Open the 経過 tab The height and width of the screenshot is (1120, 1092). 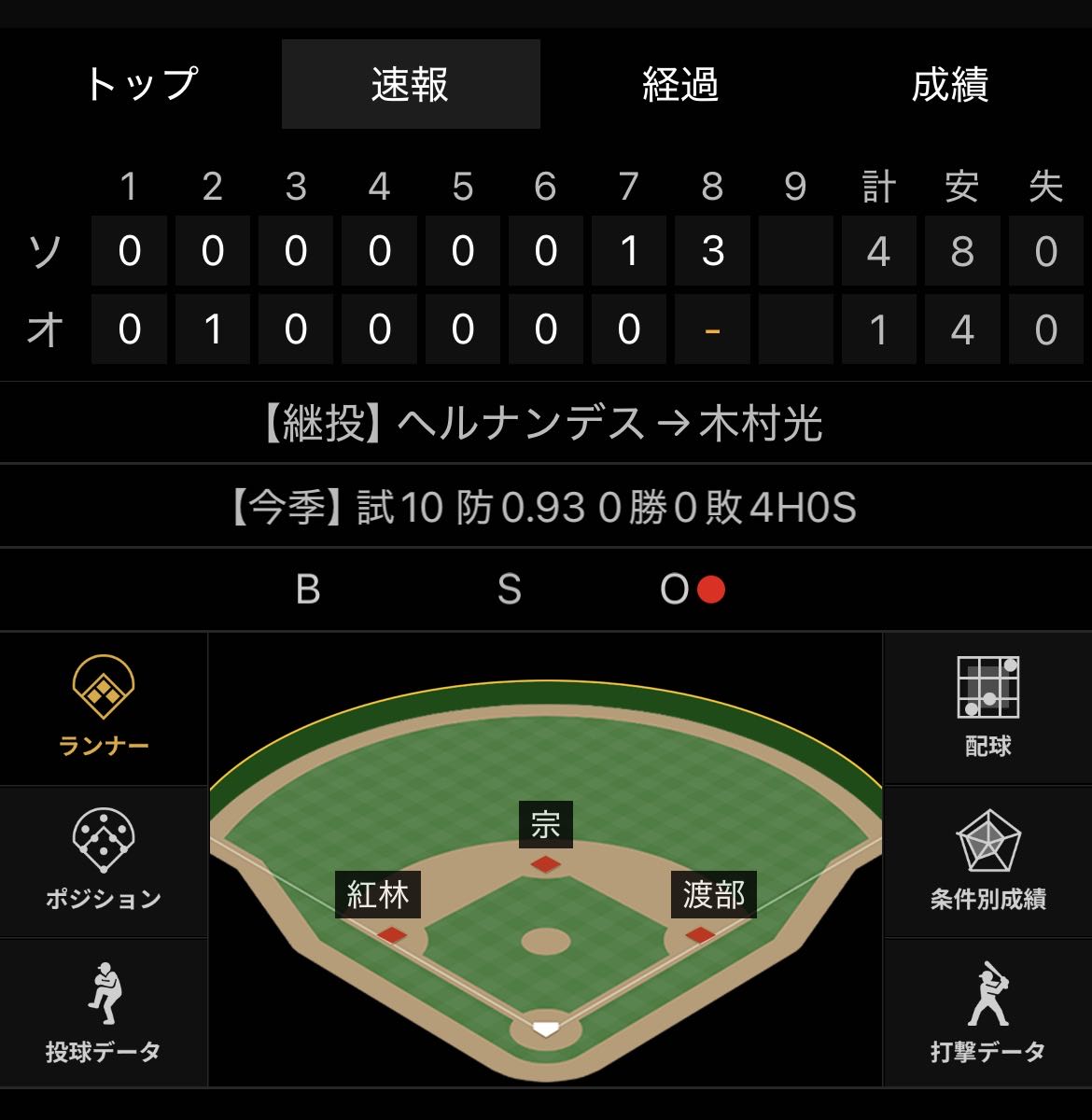[x=680, y=84]
